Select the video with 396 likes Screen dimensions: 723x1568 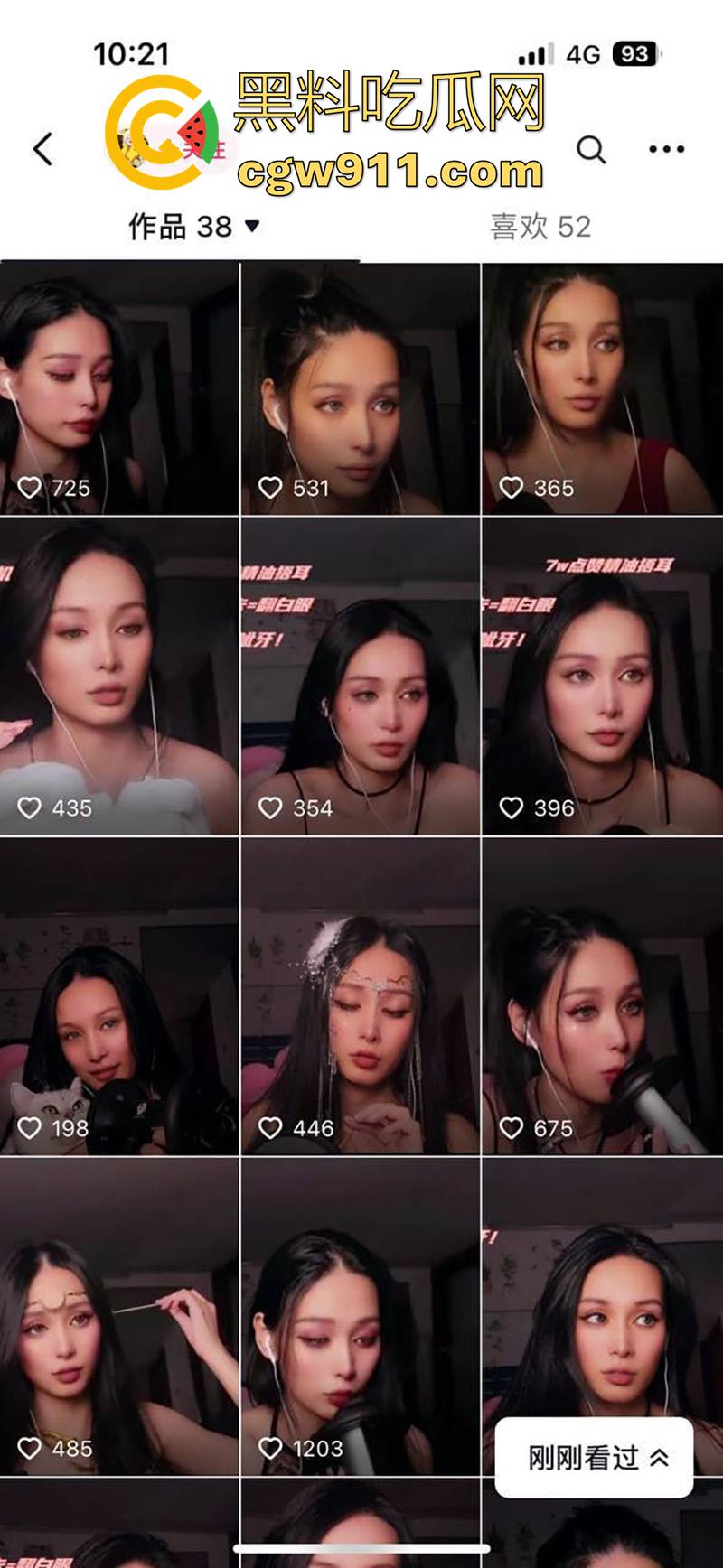pyautogui.click(x=602, y=677)
